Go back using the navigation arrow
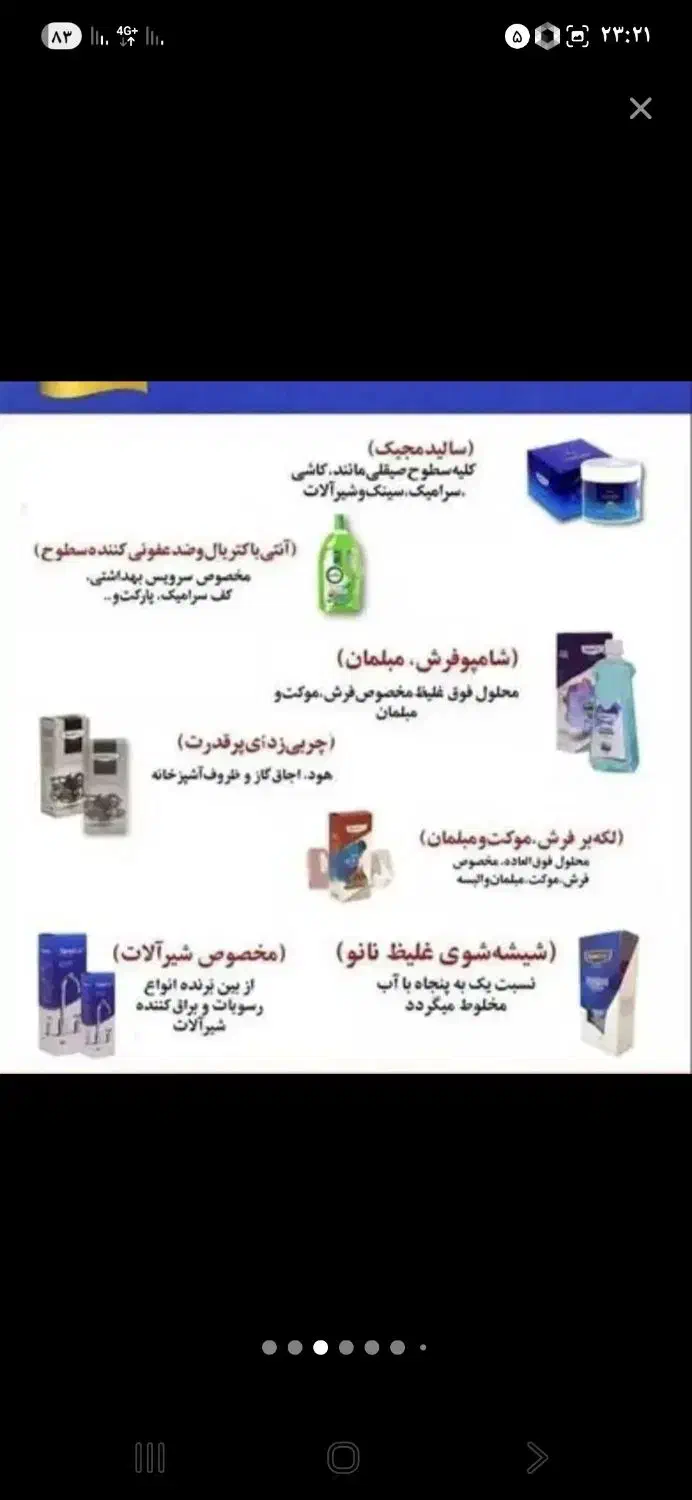 coord(537,1458)
